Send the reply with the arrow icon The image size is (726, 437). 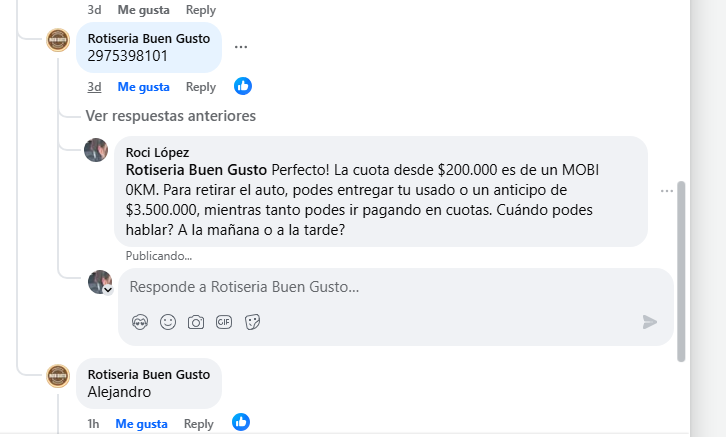click(x=650, y=322)
